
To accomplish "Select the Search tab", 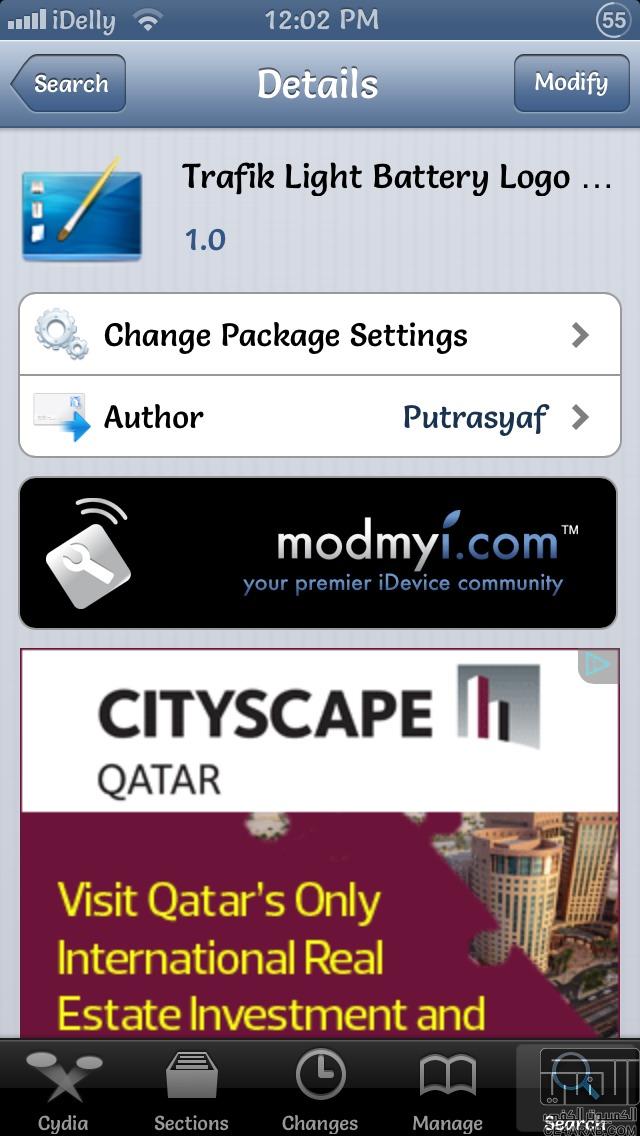I will click(x=575, y=1088).
